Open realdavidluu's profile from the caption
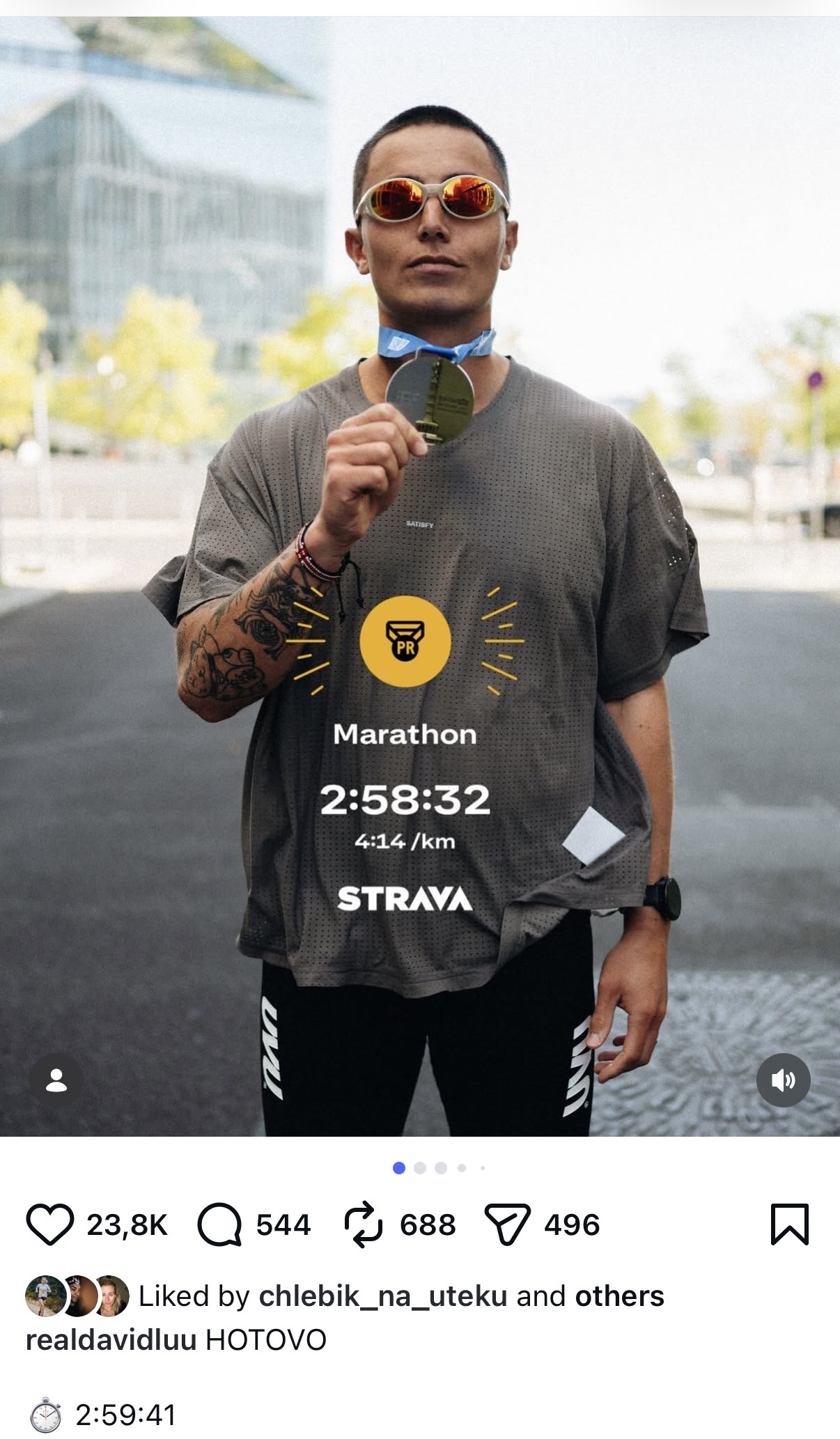Image resolution: width=840 pixels, height=1439 pixels. 111,1340
